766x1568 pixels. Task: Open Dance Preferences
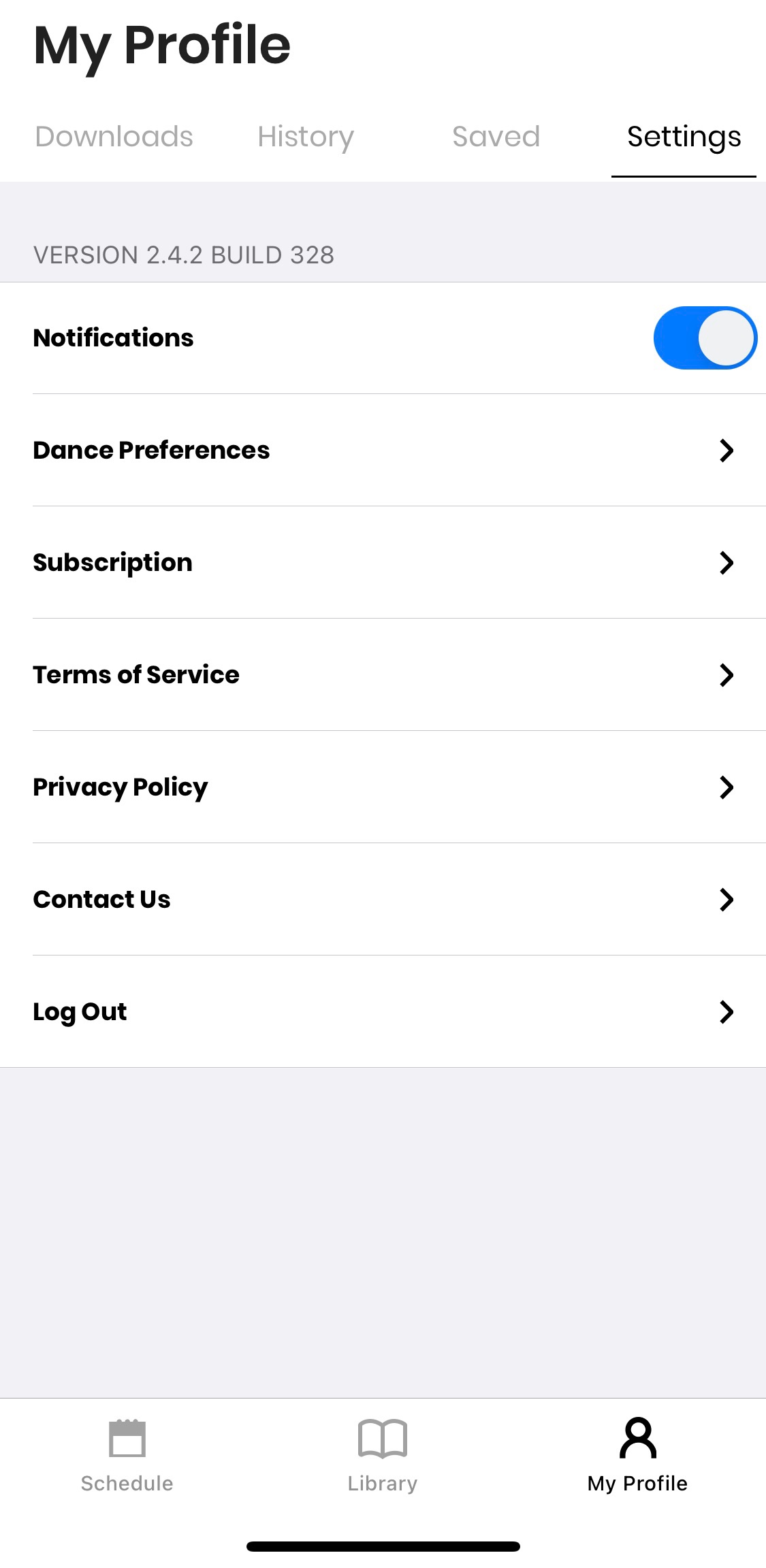click(383, 450)
